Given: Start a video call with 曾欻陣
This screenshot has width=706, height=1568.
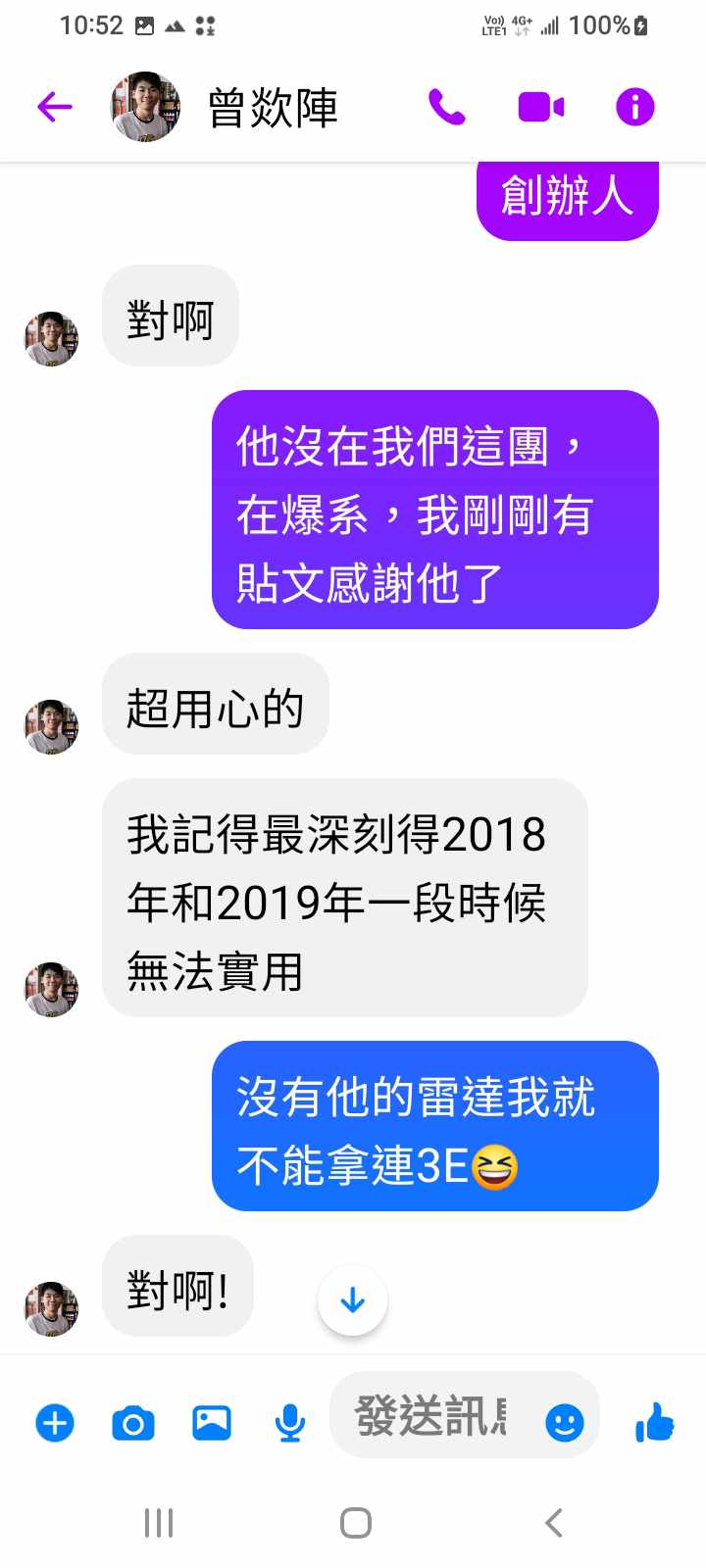Looking at the screenshot, I should pos(541,107).
